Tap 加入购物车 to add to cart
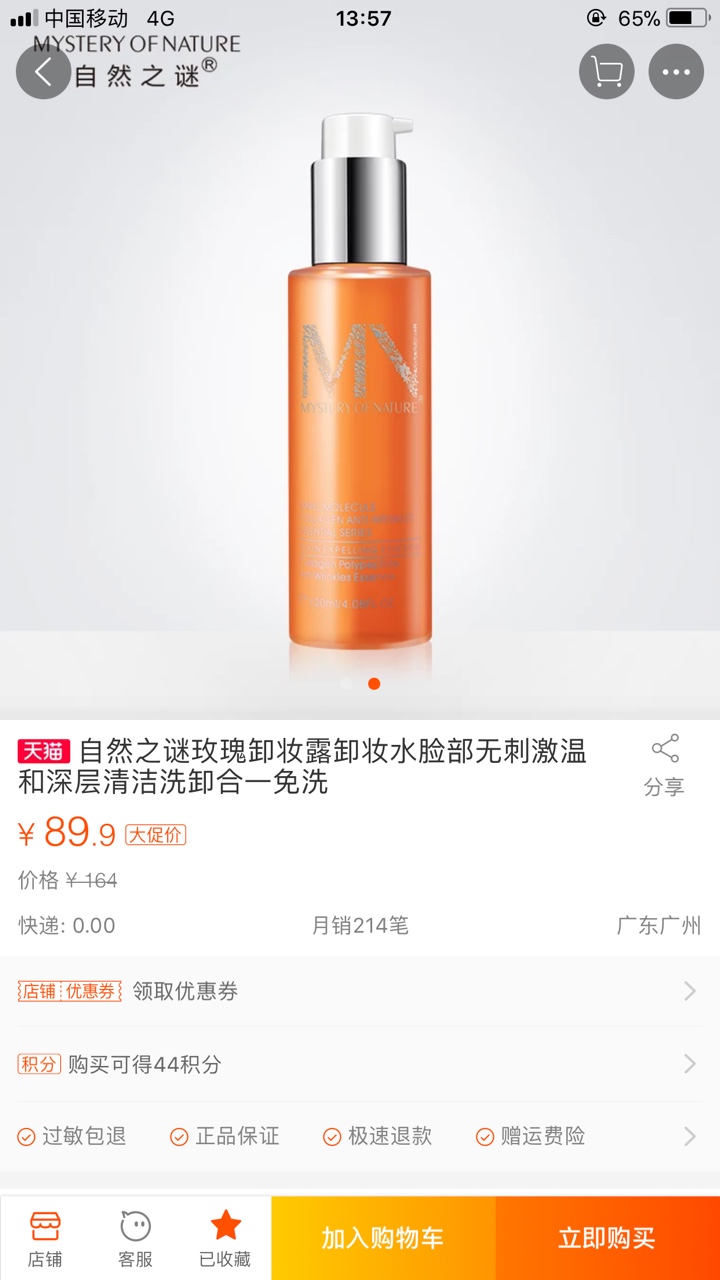The height and width of the screenshot is (1280, 720). point(383,1238)
